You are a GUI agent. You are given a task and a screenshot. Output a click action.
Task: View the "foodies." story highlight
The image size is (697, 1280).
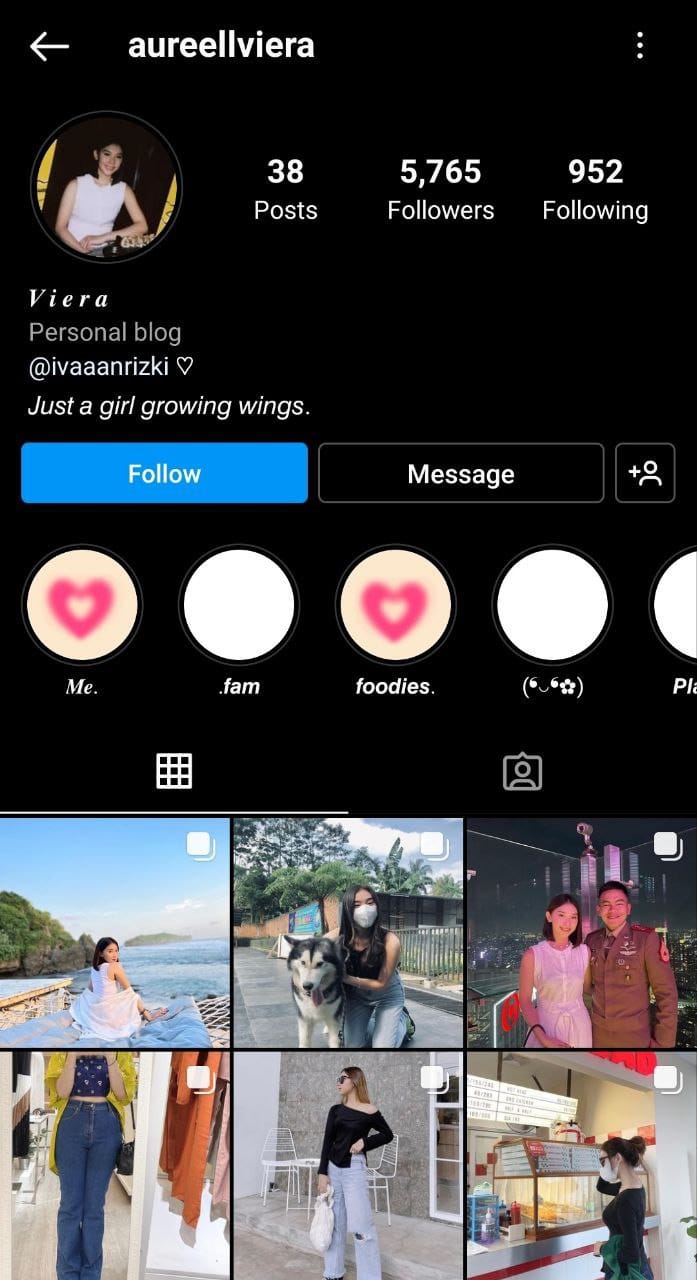pyautogui.click(x=395, y=605)
